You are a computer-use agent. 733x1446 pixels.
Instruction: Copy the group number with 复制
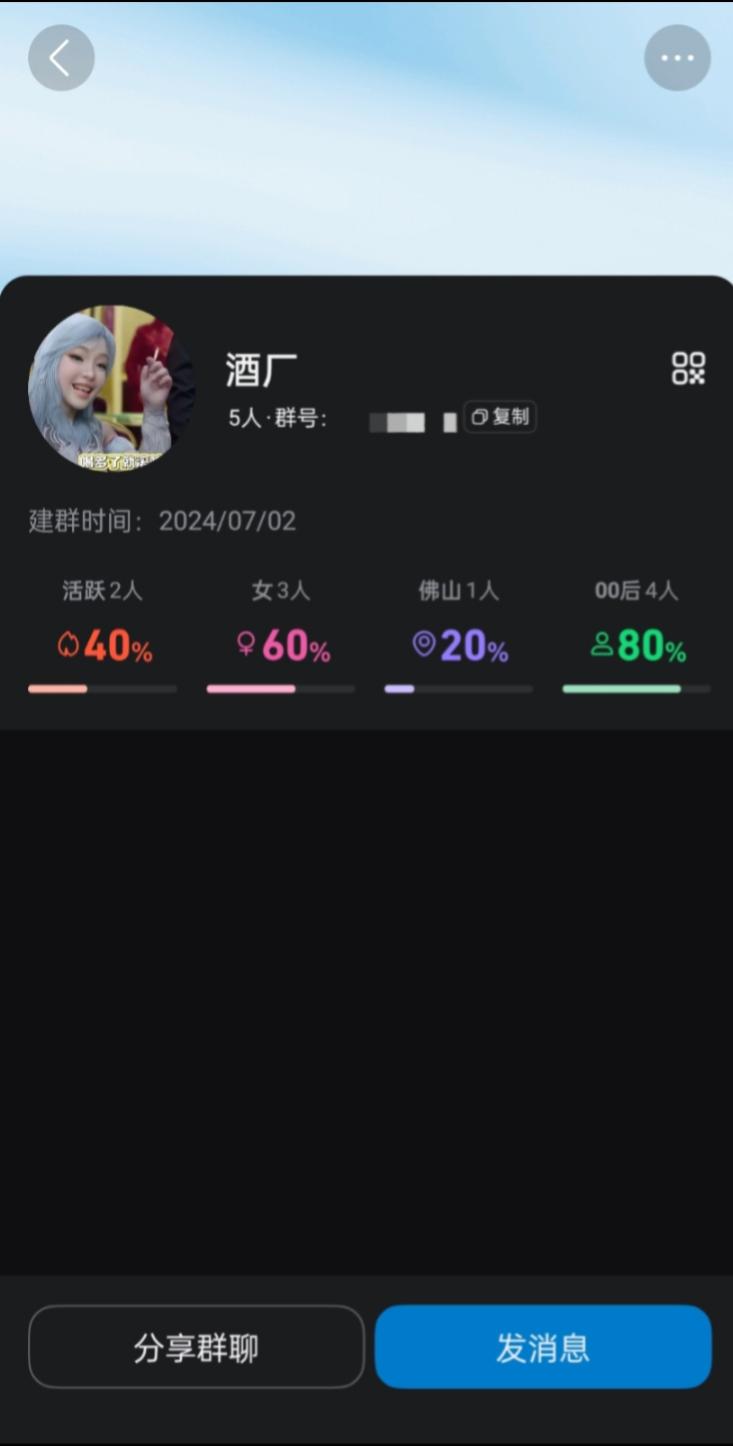point(499,417)
